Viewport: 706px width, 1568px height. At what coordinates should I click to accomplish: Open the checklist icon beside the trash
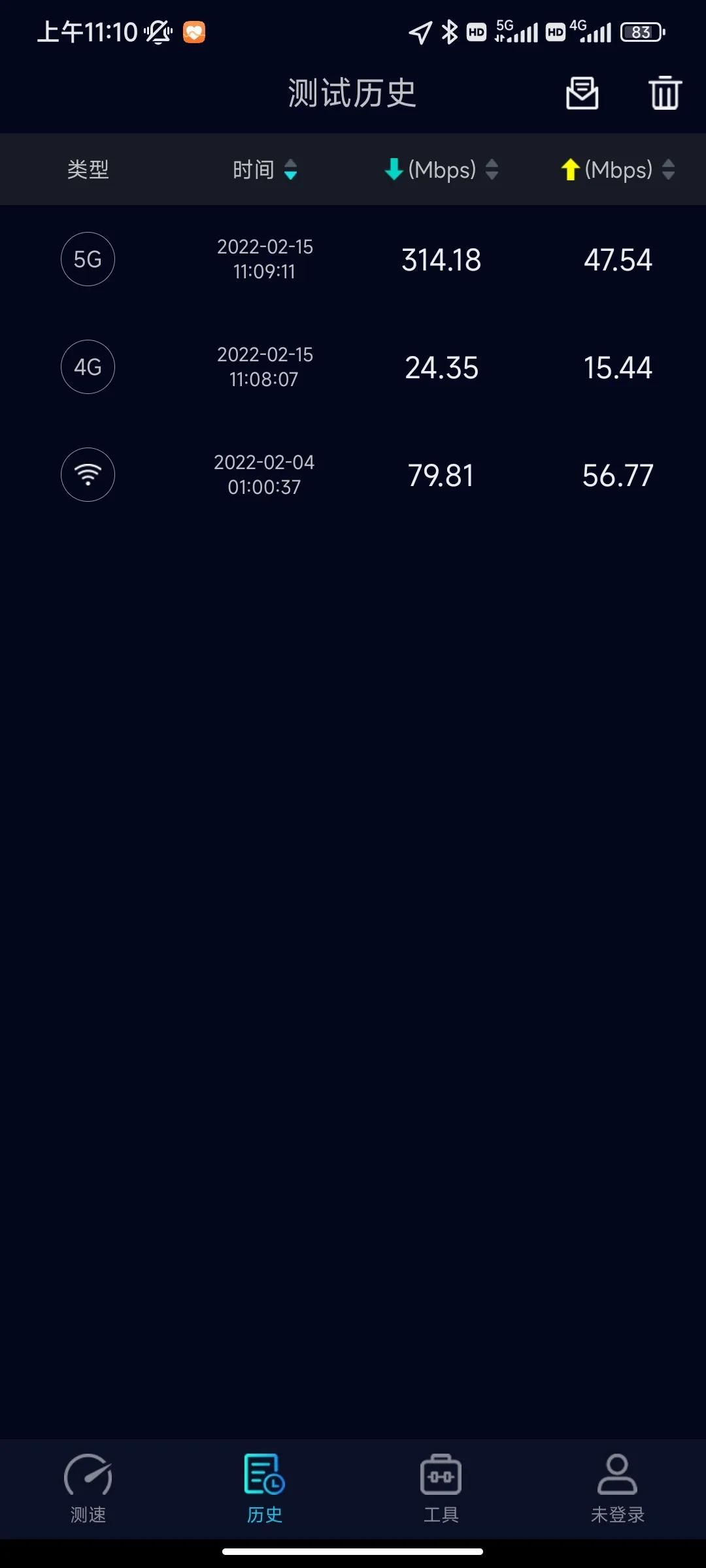pyautogui.click(x=582, y=93)
